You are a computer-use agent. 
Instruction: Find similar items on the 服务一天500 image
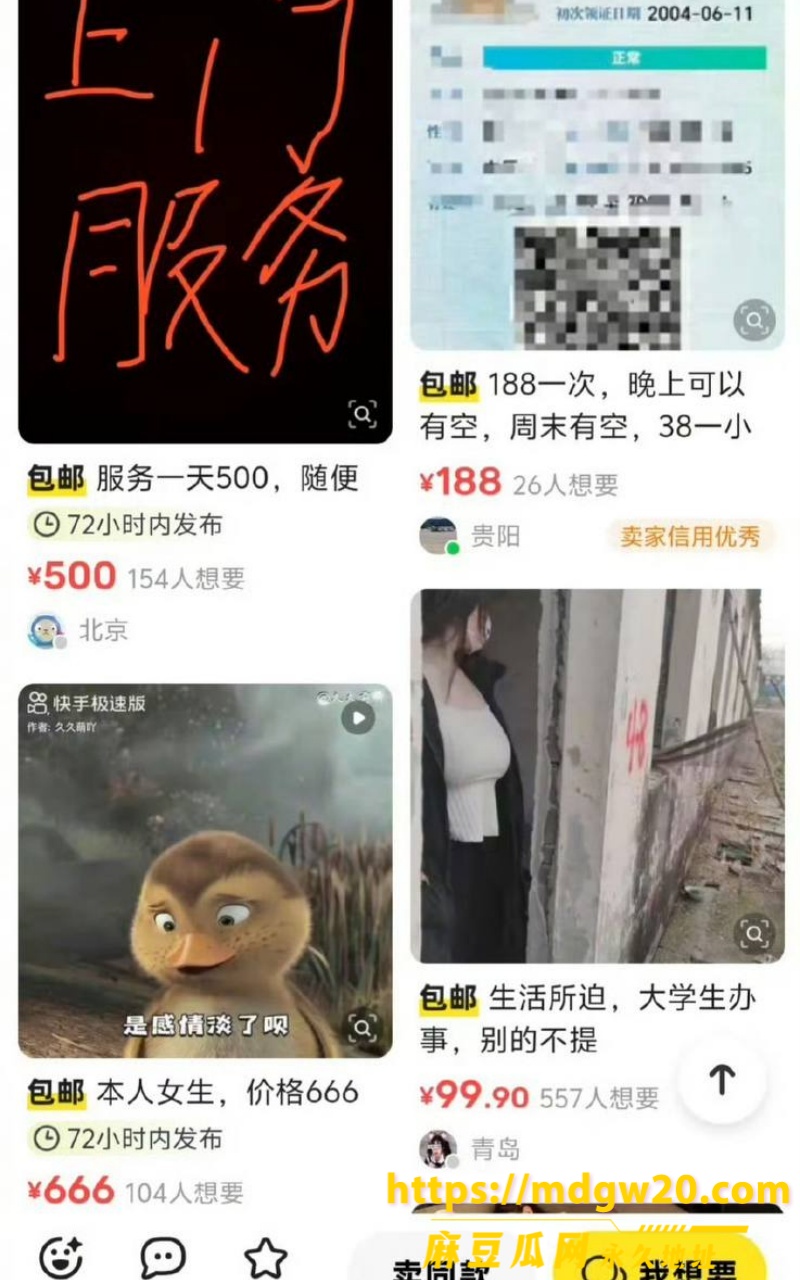coord(362,413)
